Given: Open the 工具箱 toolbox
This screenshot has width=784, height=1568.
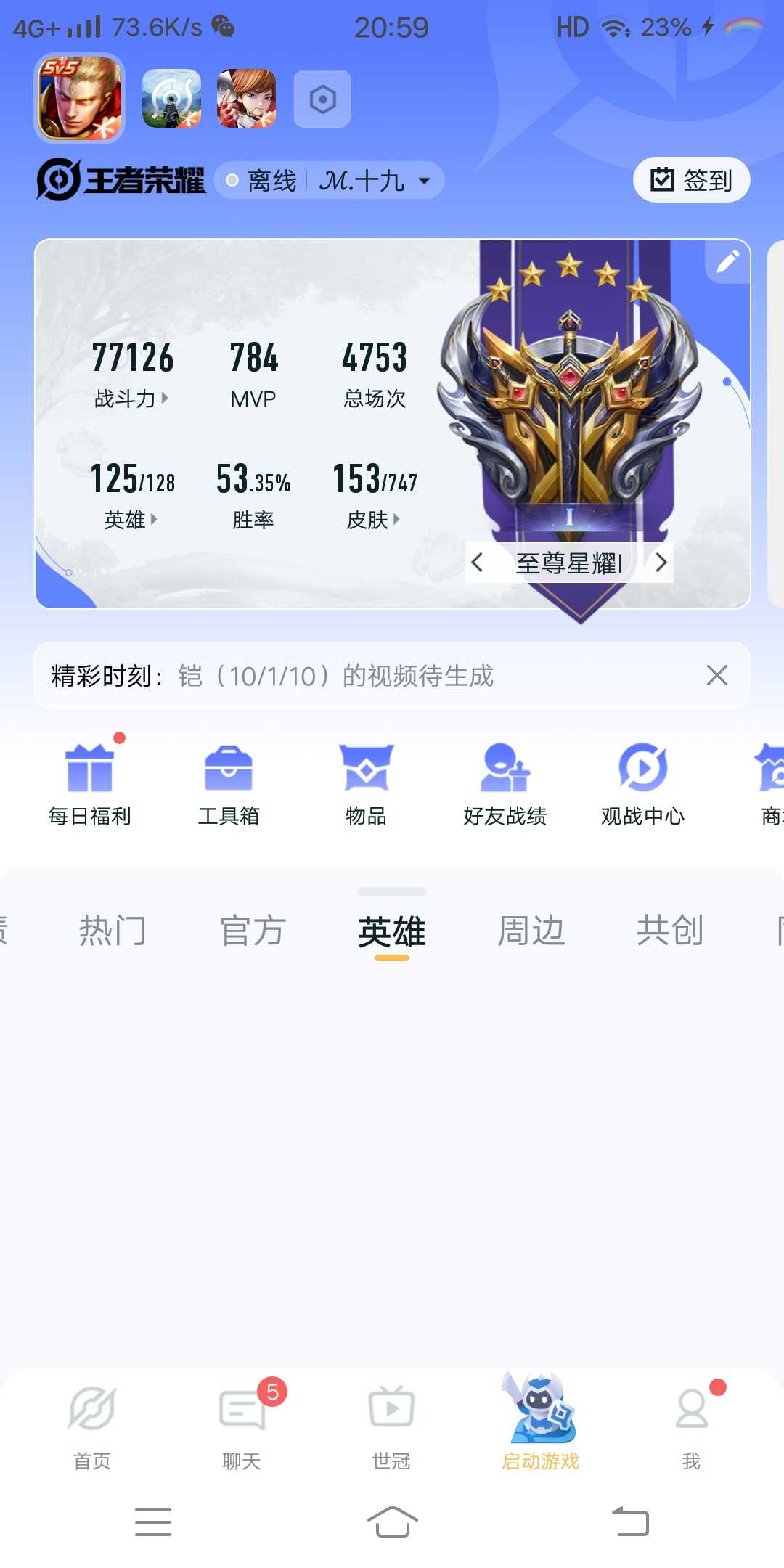Looking at the screenshot, I should 229,785.
